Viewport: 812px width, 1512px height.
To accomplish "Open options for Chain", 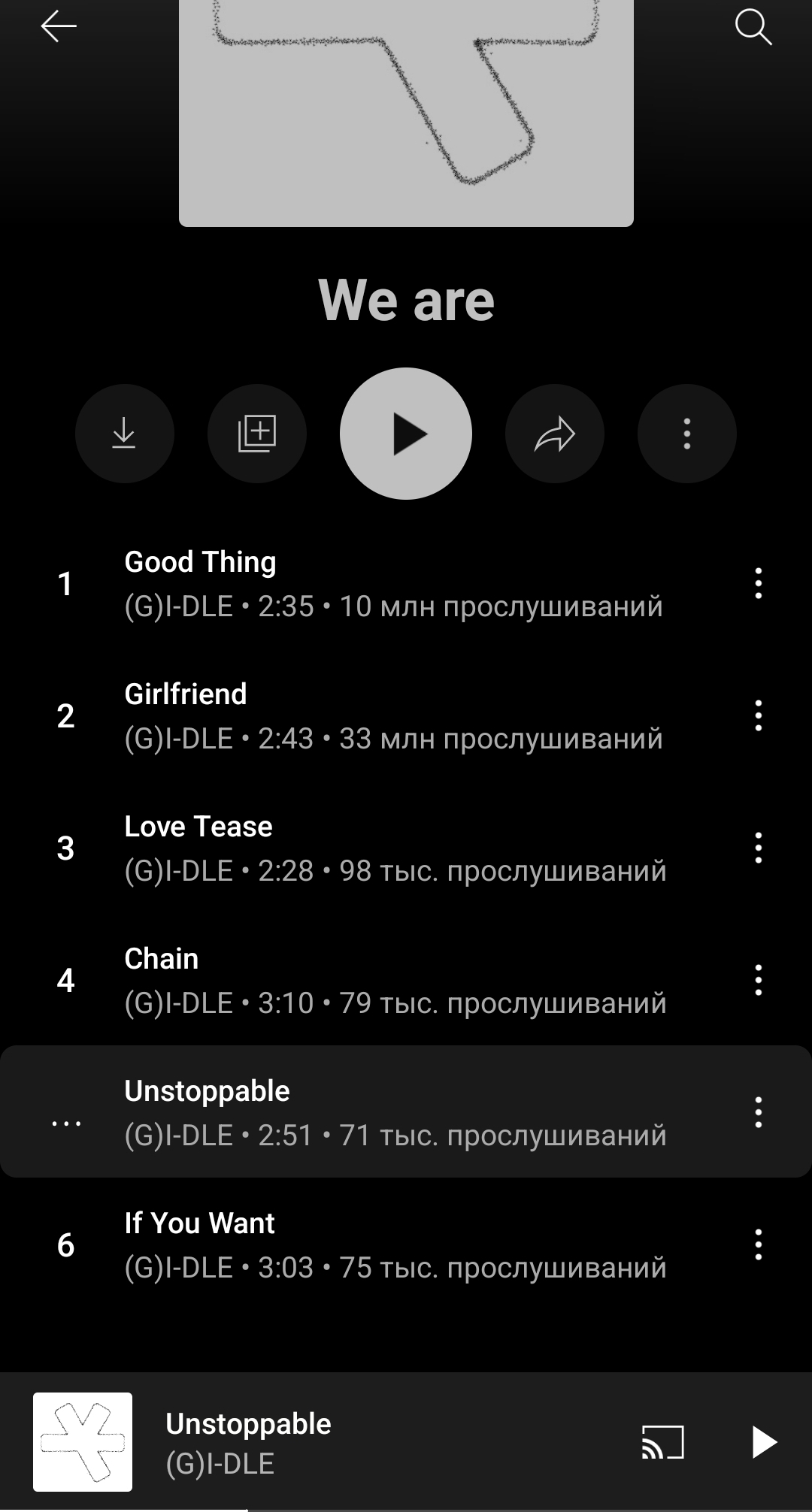I will (x=758, y=981).
